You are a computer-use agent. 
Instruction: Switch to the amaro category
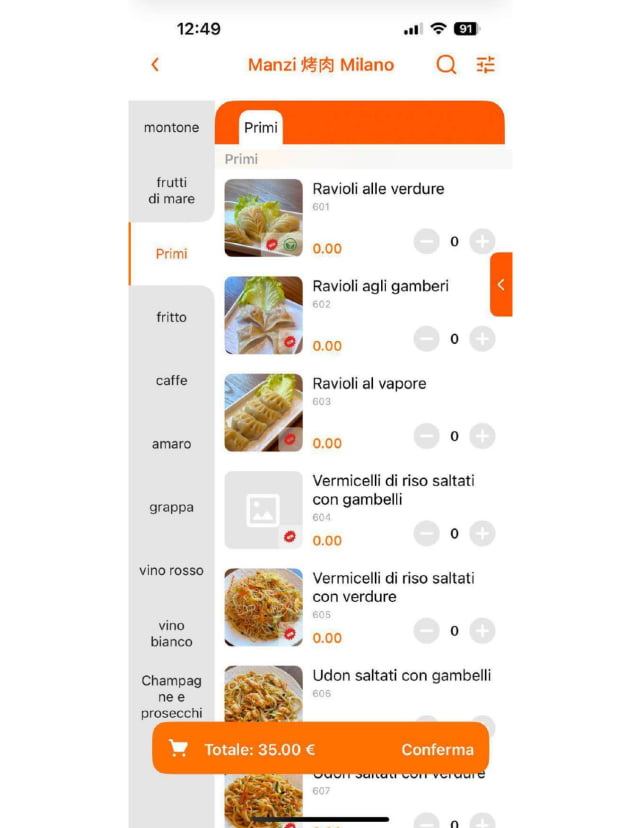click(171, 444)
